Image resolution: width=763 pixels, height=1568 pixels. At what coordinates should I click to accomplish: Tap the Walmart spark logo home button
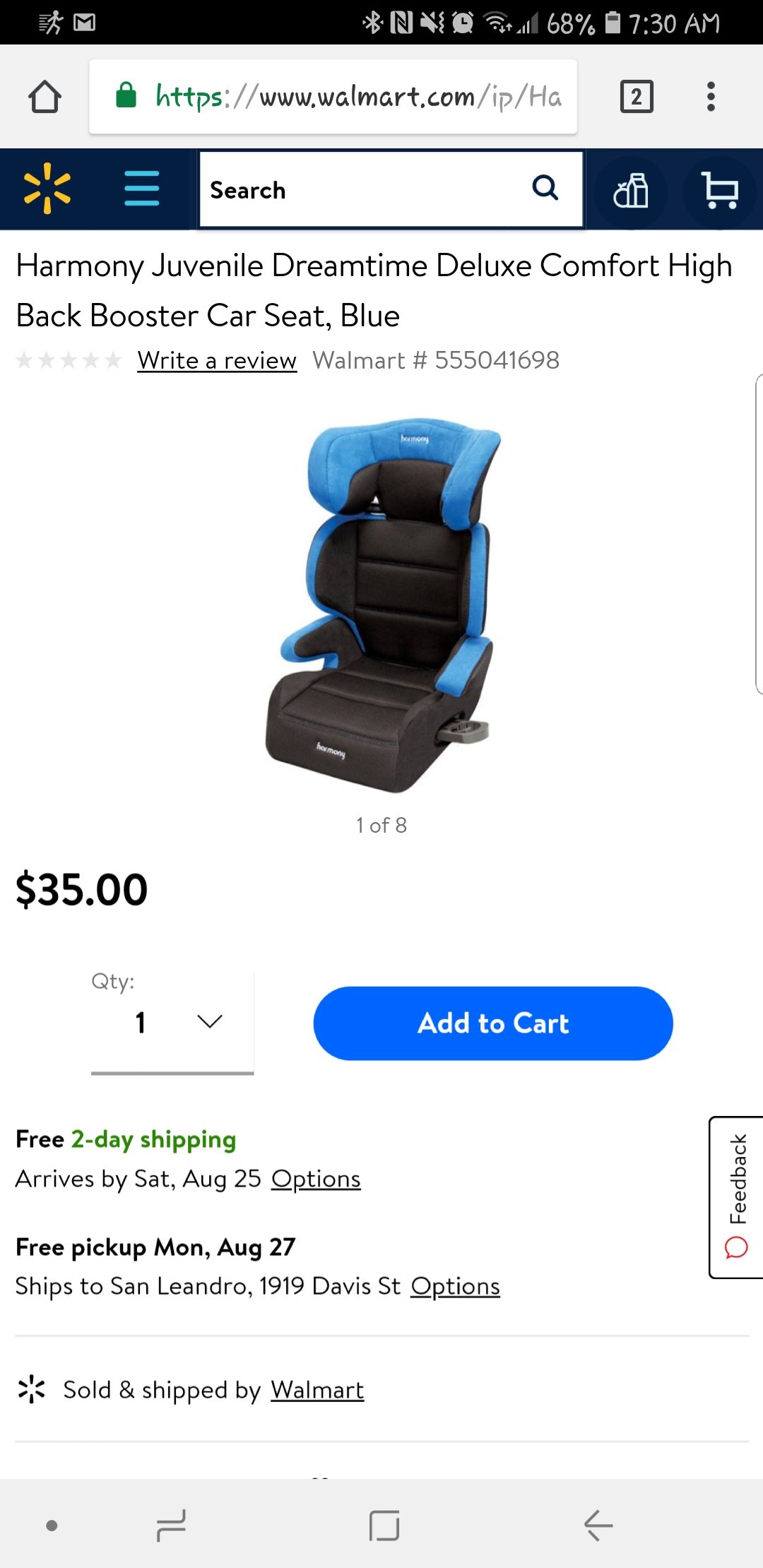point(47,189)
